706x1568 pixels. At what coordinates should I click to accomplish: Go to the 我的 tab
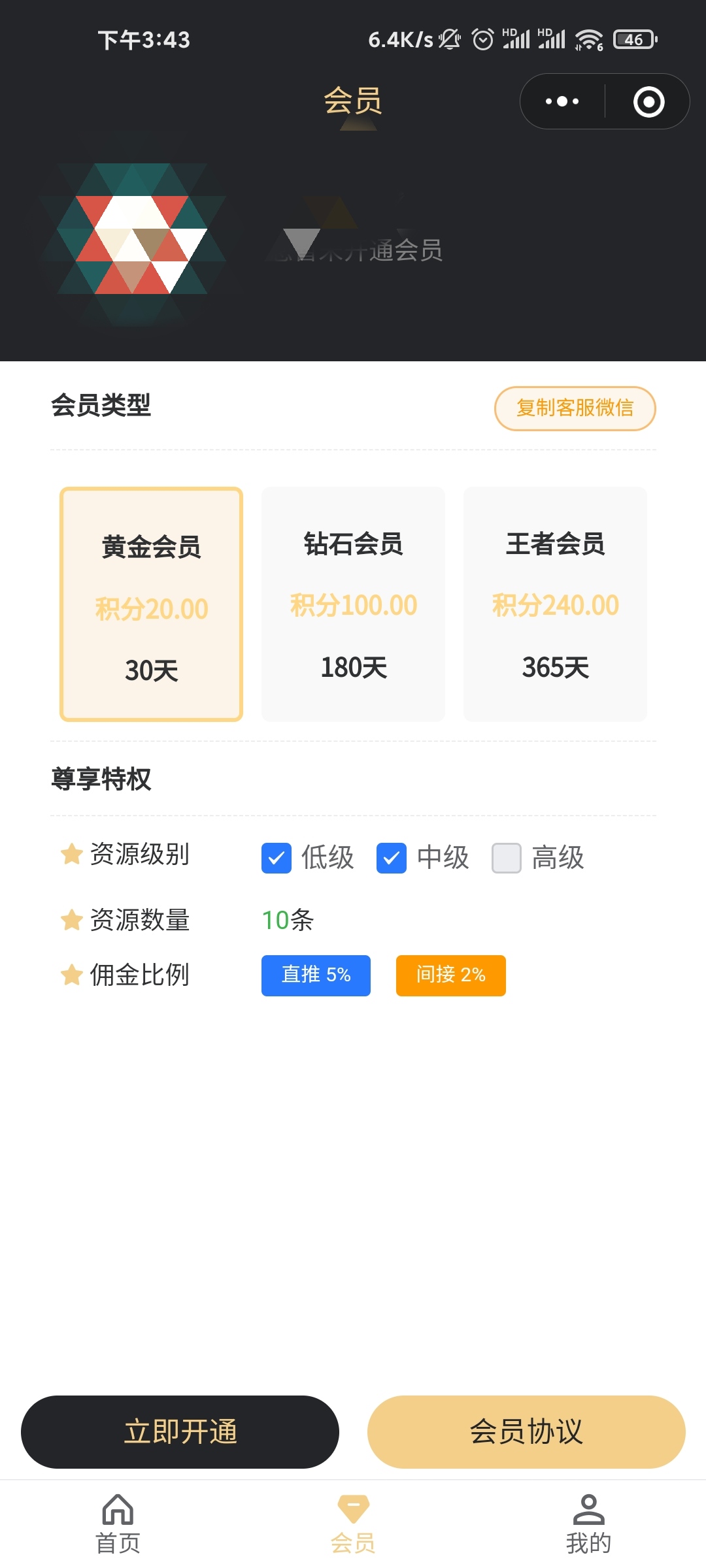coord(588,1524)
